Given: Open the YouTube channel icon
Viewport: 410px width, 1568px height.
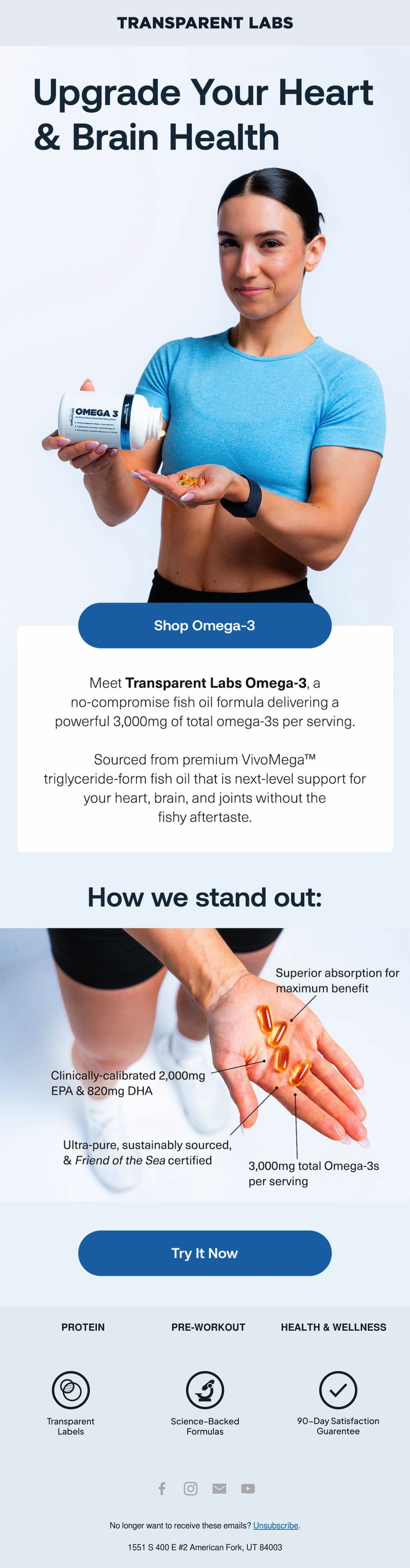Looking at the screenshot, I should pos(248,1488).
